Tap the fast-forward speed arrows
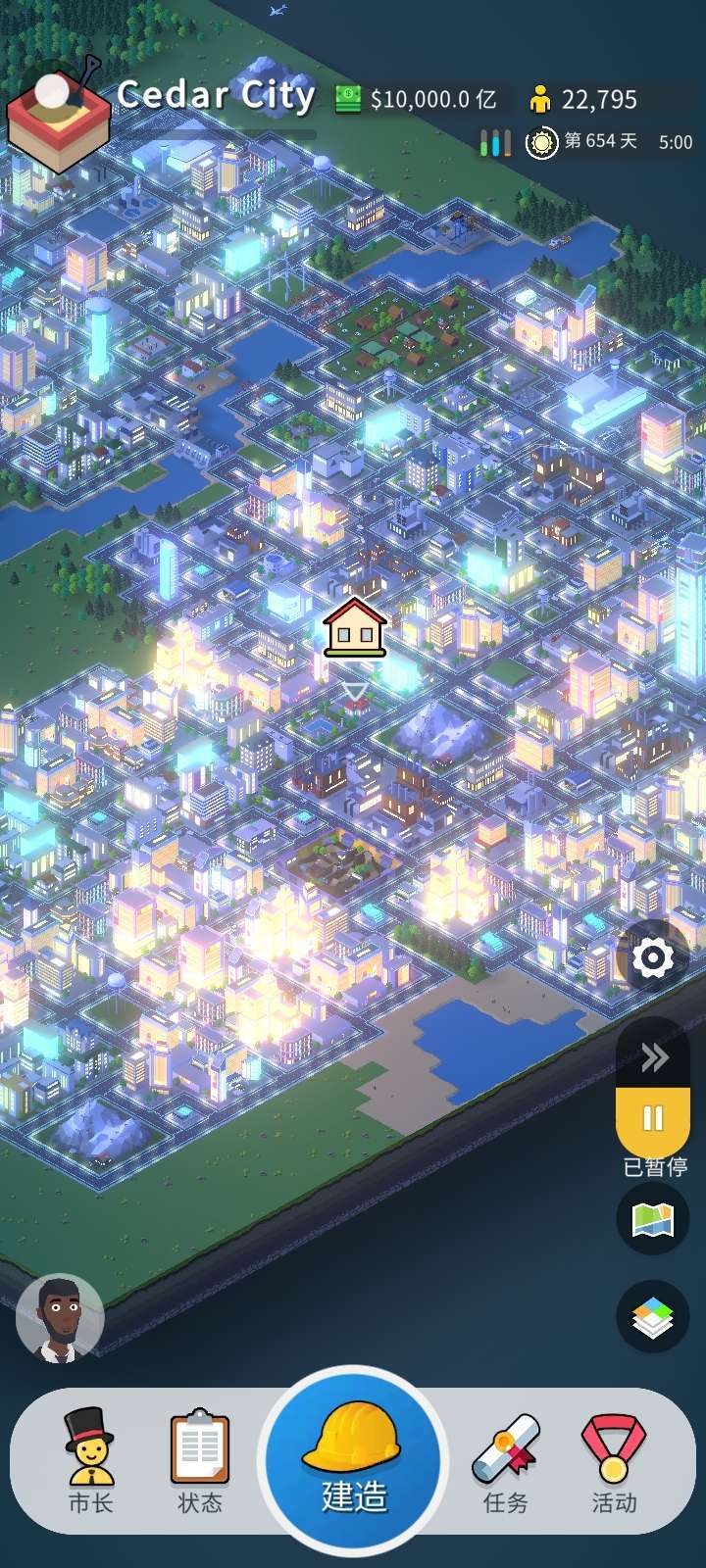 coord(654,1057)
